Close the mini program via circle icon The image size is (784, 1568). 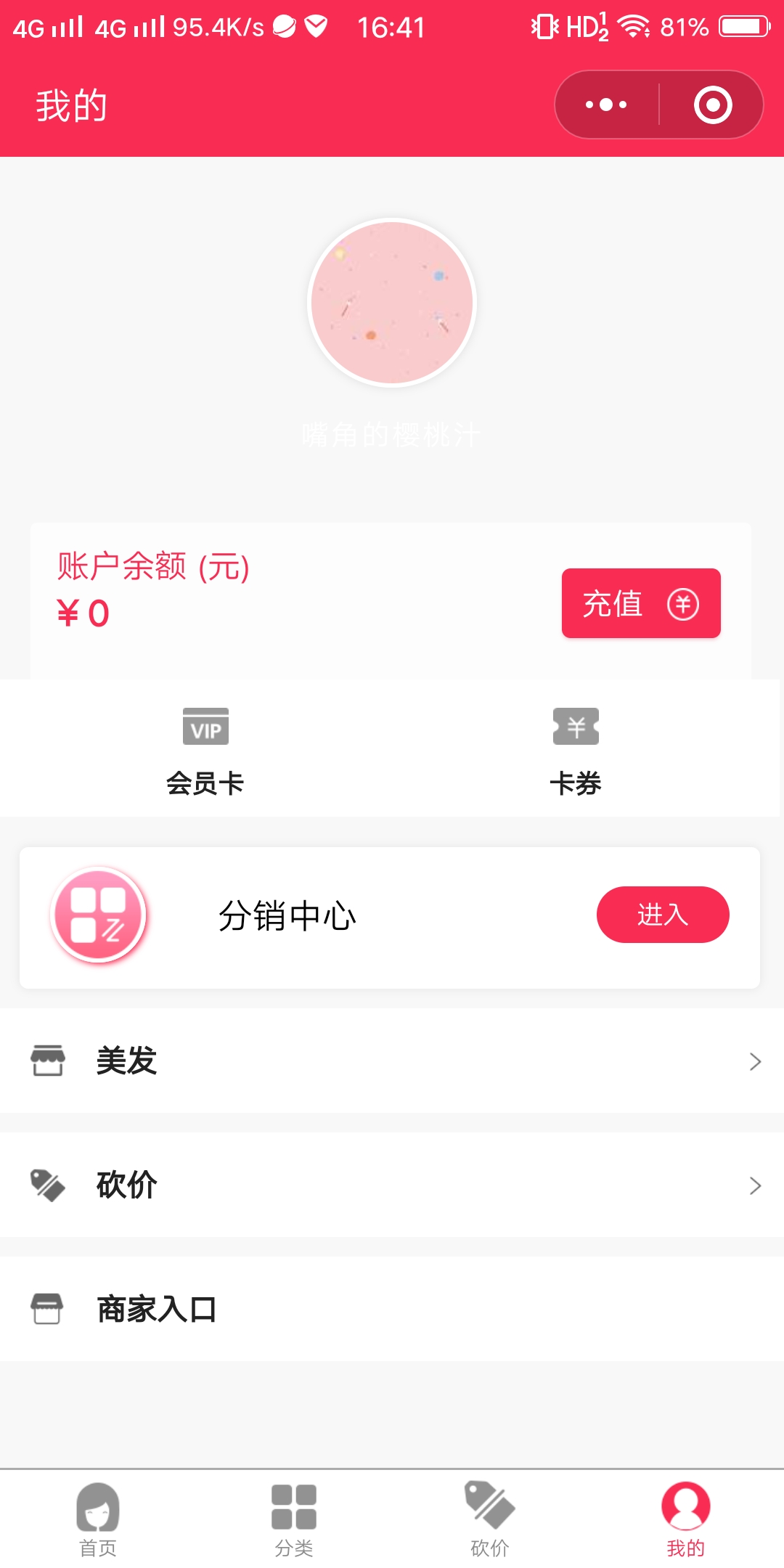pyautogui.click(x=712, y=105)
